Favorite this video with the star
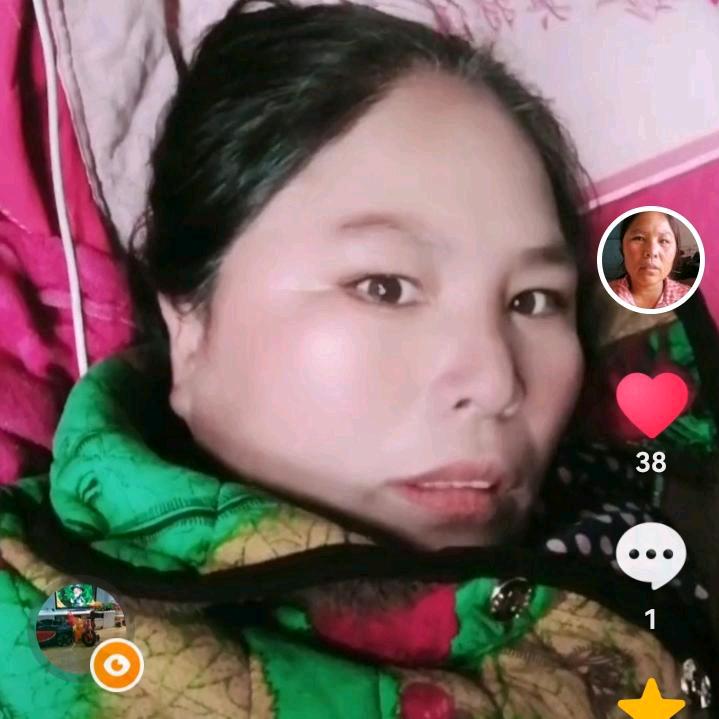This screenshot has width=719, height=719. (x=651, y=700)
